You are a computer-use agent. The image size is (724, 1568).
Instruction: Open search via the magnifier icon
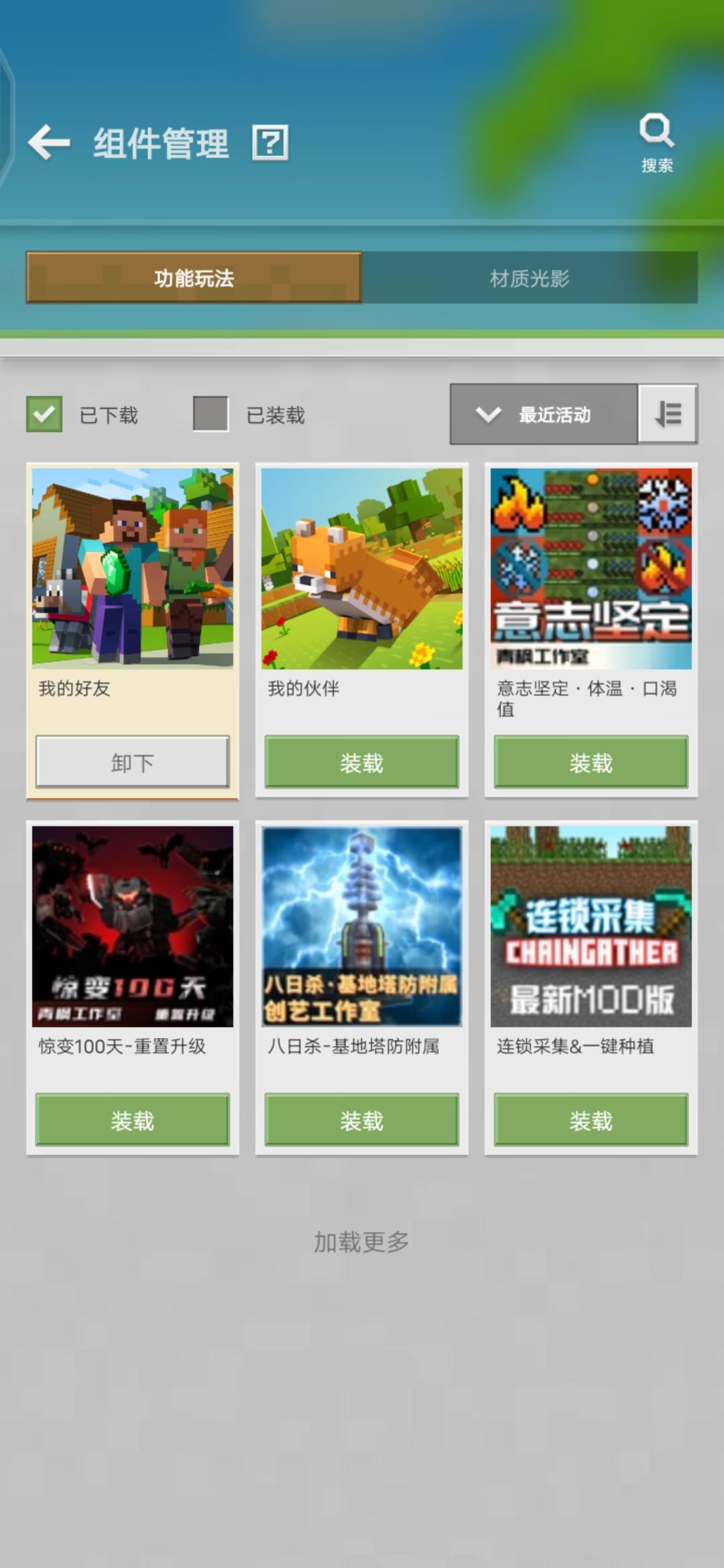[x=656, y=131]
